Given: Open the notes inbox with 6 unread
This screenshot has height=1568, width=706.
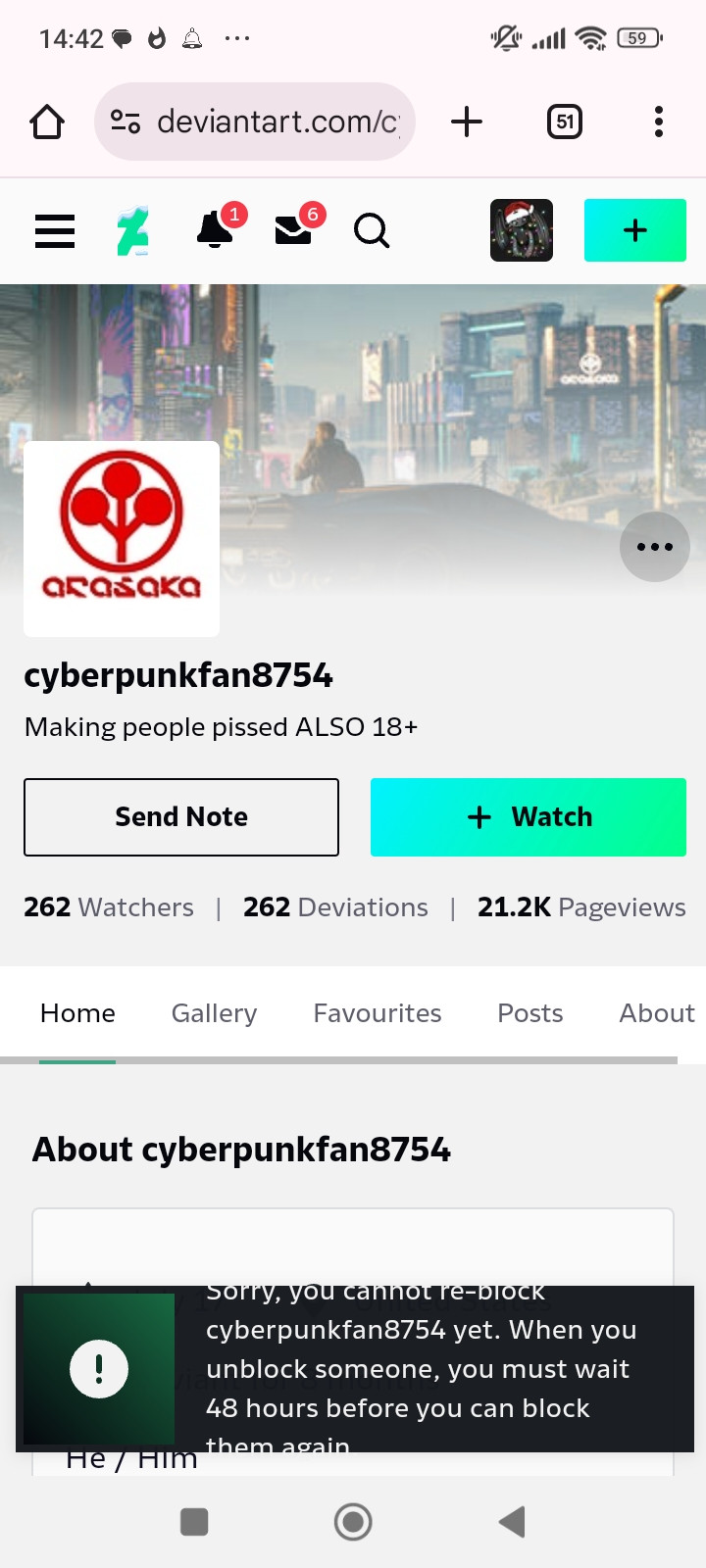Looking at the screenshot, I should click(x=293, y=231).
